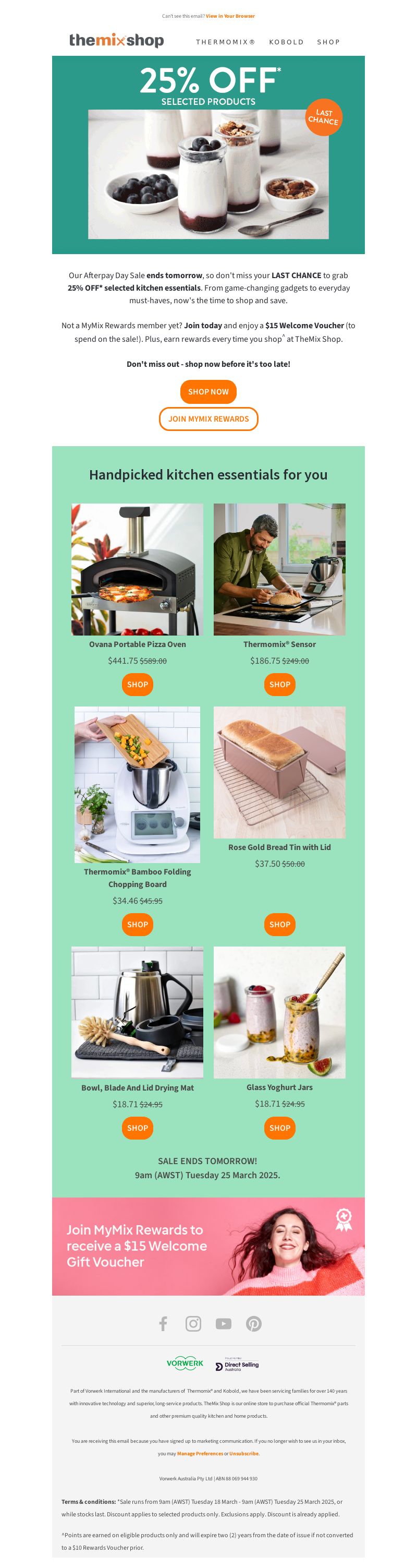The width and height of the screenshot is (417, 1568).
Task: Open Manage Preferences link
Action: 200,1453
